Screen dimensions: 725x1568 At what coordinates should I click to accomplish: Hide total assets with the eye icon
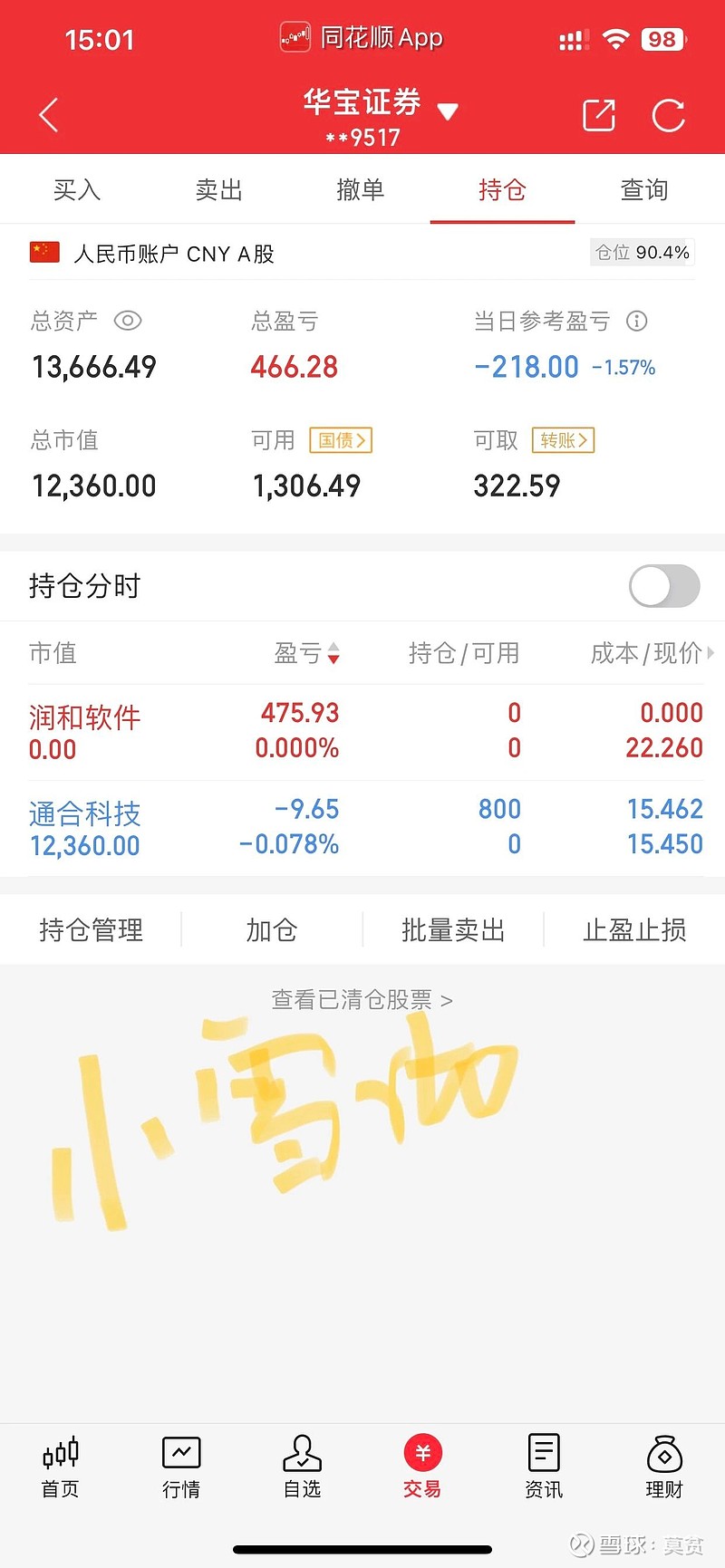tap(128, 321)
